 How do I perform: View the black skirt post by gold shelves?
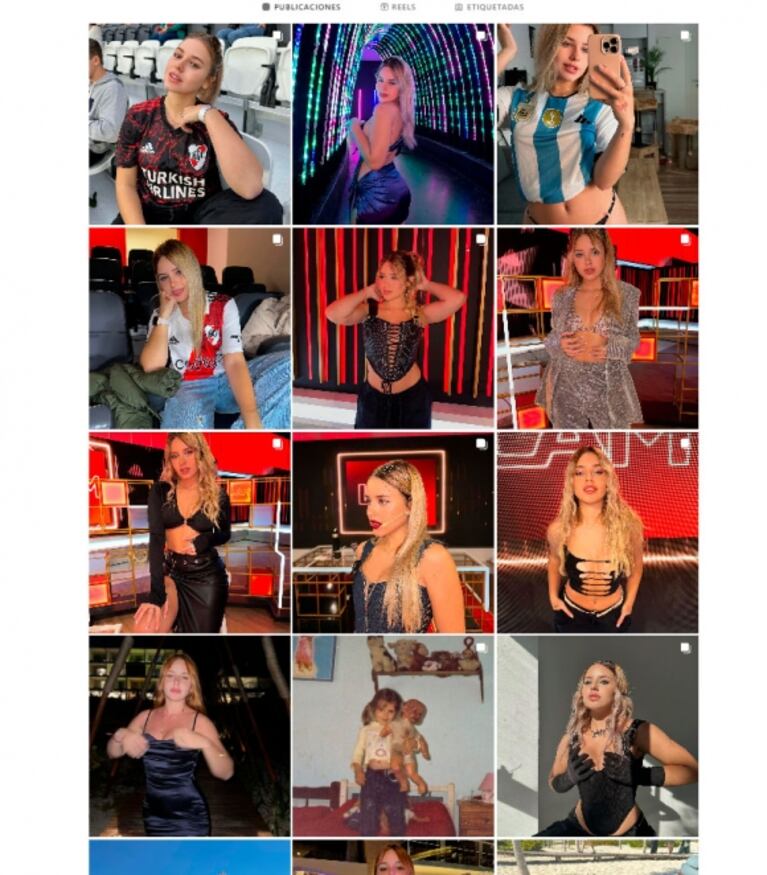[189, 532]
